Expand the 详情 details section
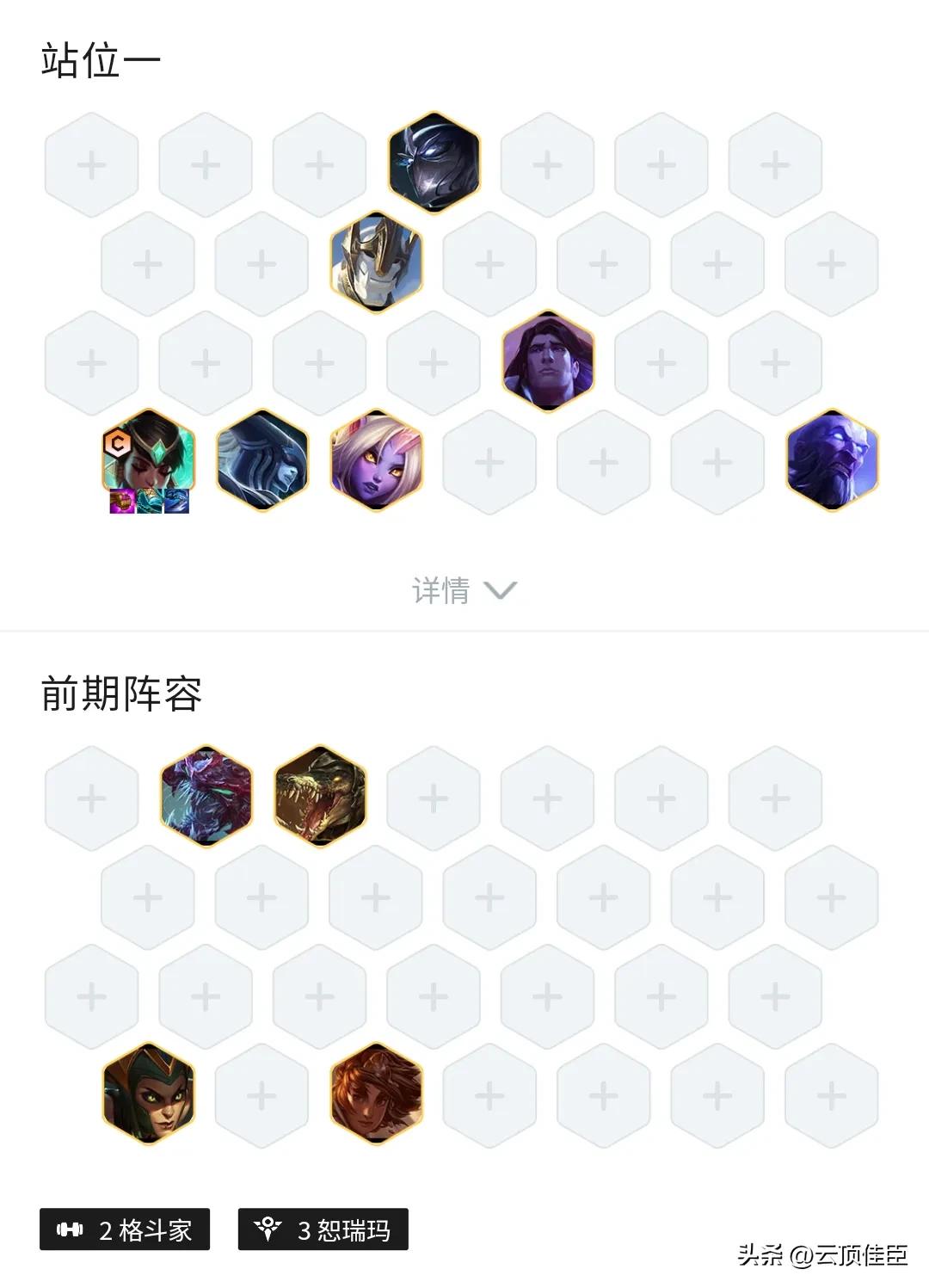Image resolution: width=929 pixels, height=1288 pixels. coord(464,590)
